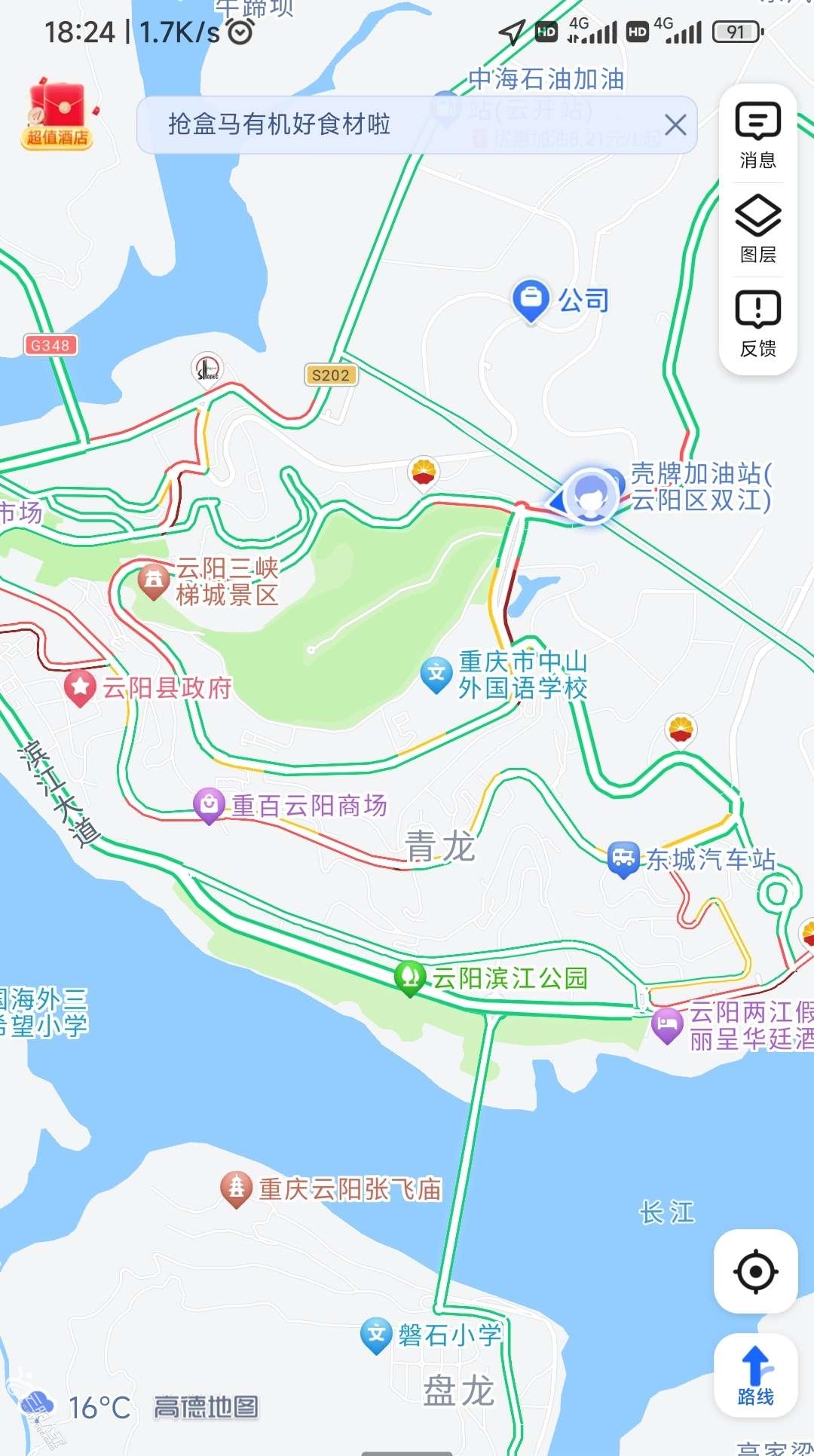Image resolution: width=814 pixels, height=1456 pixels.
Task: Open 路线 route planning
Action: coord(755,1375)
